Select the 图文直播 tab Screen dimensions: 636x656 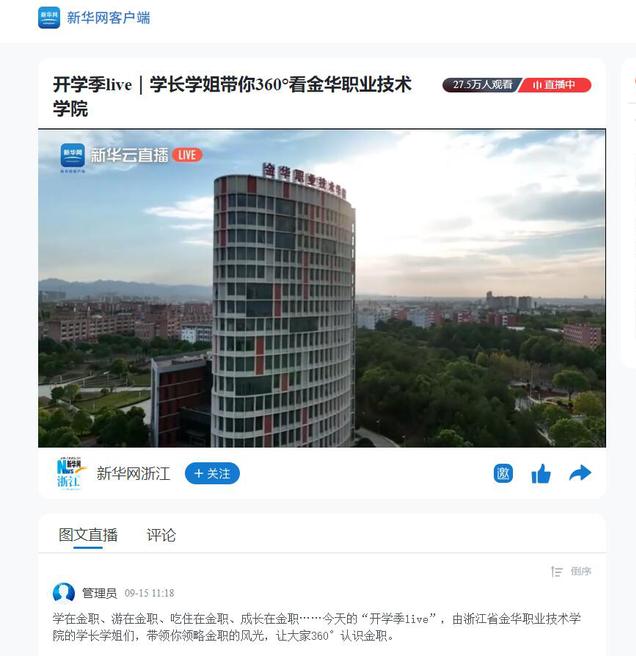point(88,535)
